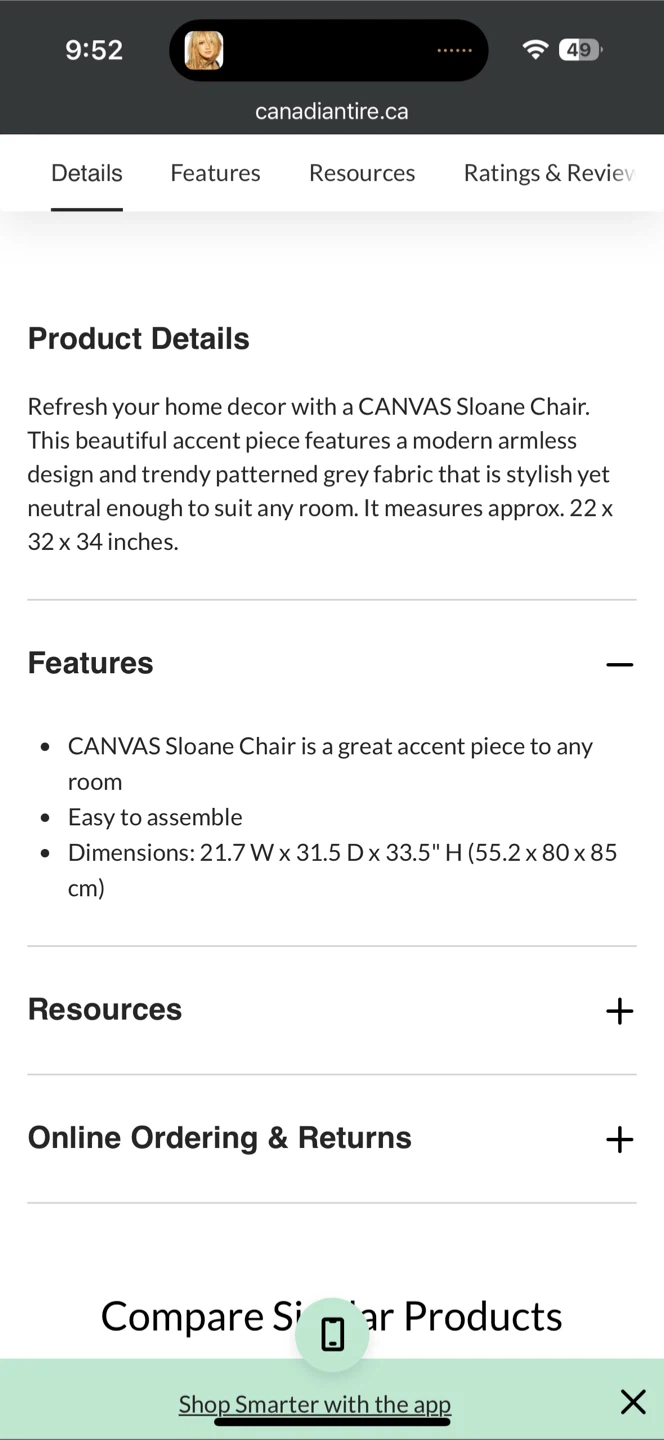Switch to the Features tab
The height and width of the screenshot is (1440, 664).
click(215, 173)
